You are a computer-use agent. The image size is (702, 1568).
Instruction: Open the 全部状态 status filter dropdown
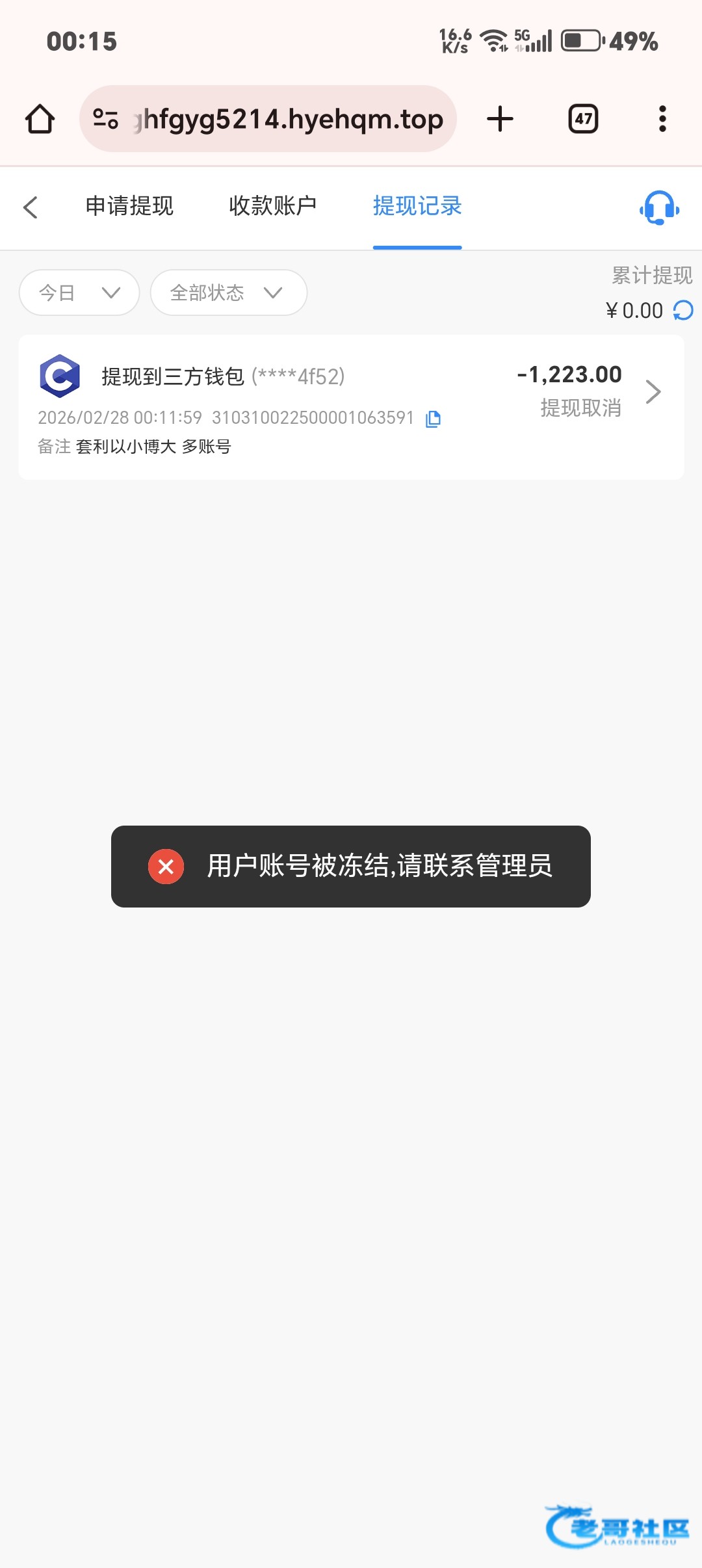[x=229, y=293]
